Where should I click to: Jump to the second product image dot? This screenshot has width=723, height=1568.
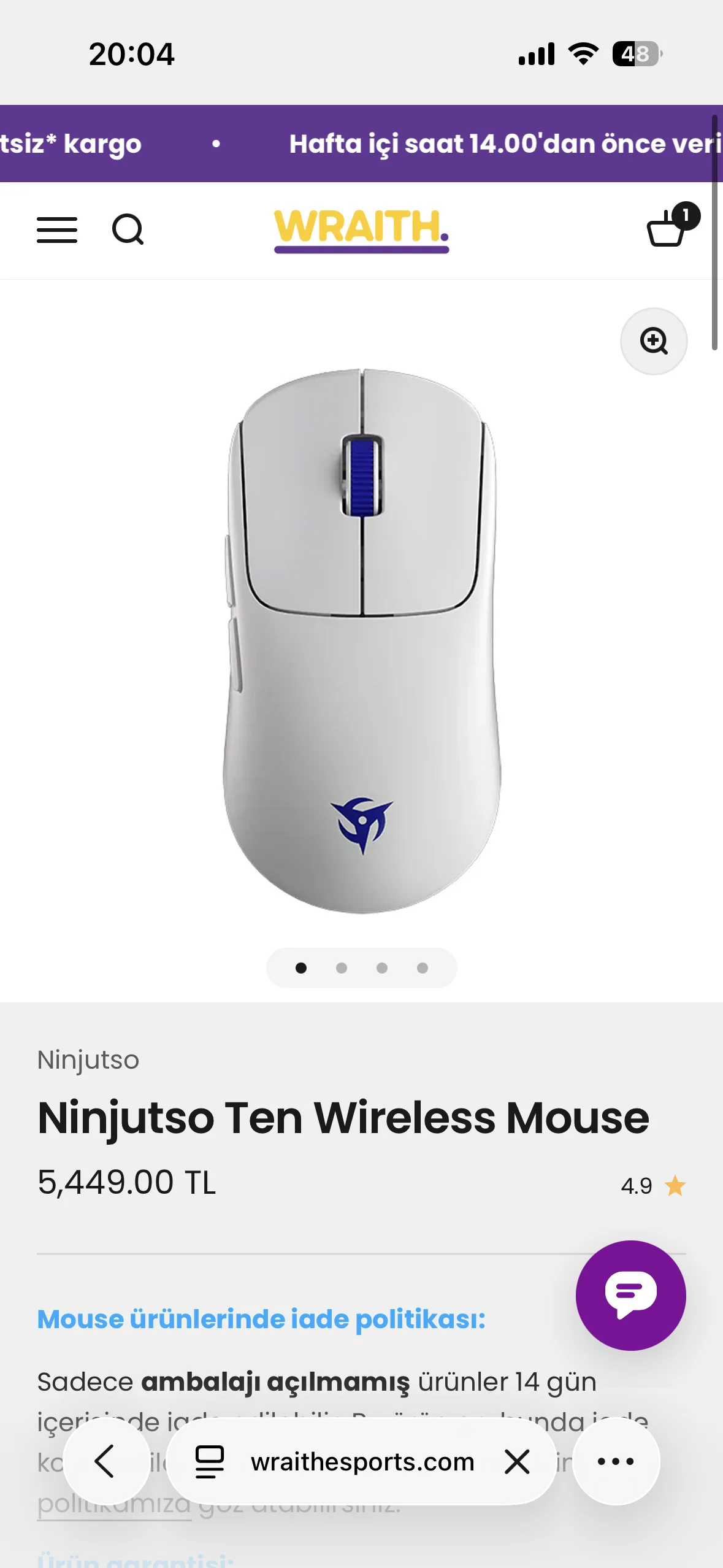click(x=342, y=968)
